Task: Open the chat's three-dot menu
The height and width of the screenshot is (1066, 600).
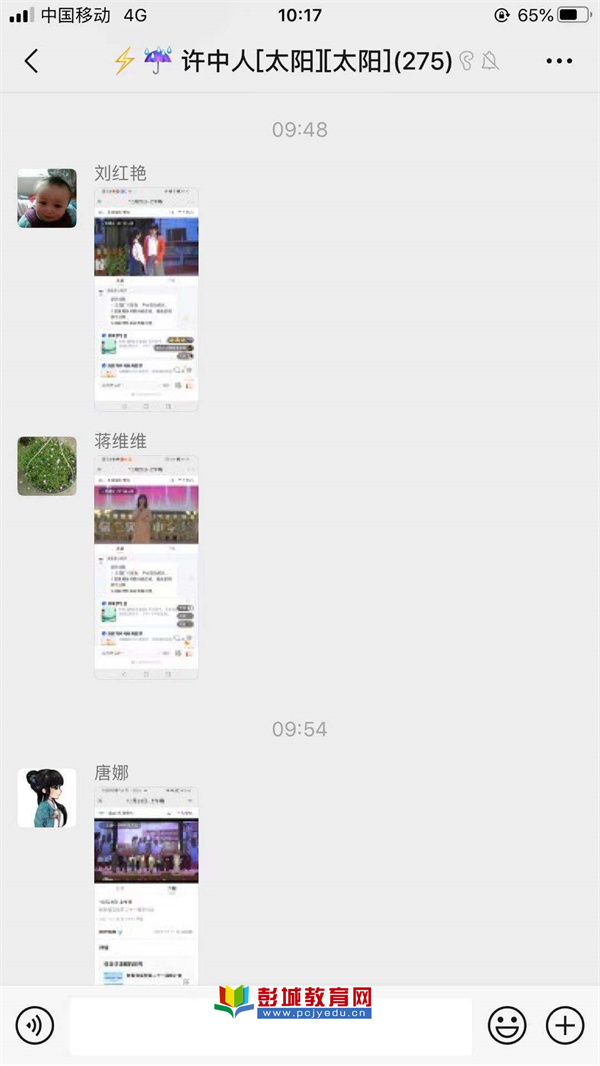Action: click(559, 61)
